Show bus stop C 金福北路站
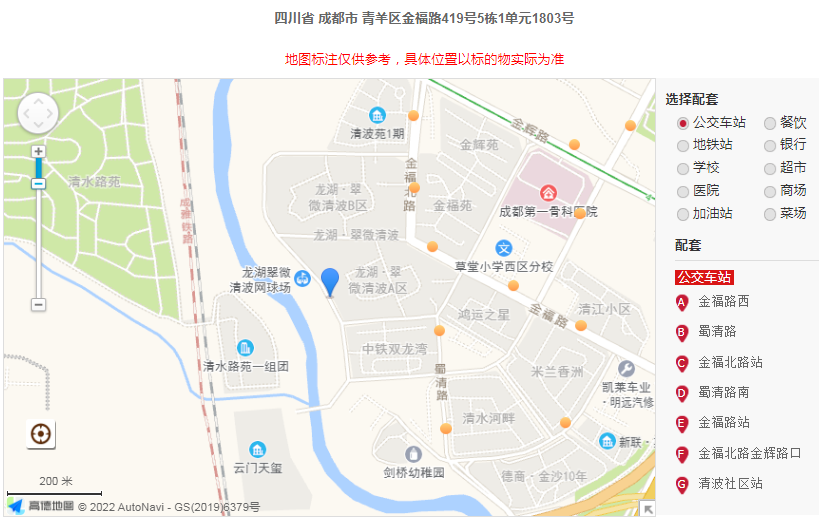The image size is (819, 520). [x=730, y=362]
